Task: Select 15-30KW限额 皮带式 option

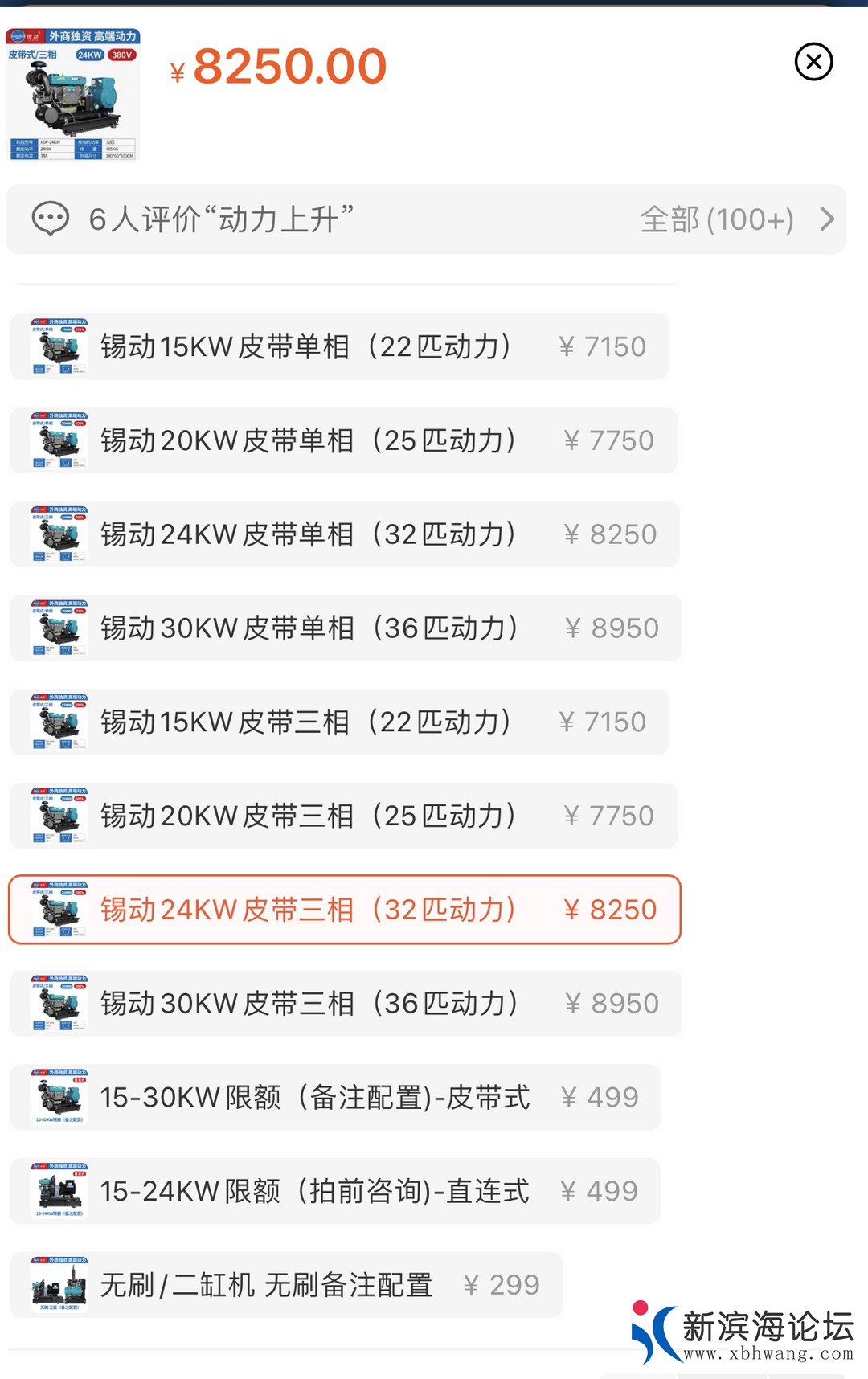Action: [x=335, y=1098]
